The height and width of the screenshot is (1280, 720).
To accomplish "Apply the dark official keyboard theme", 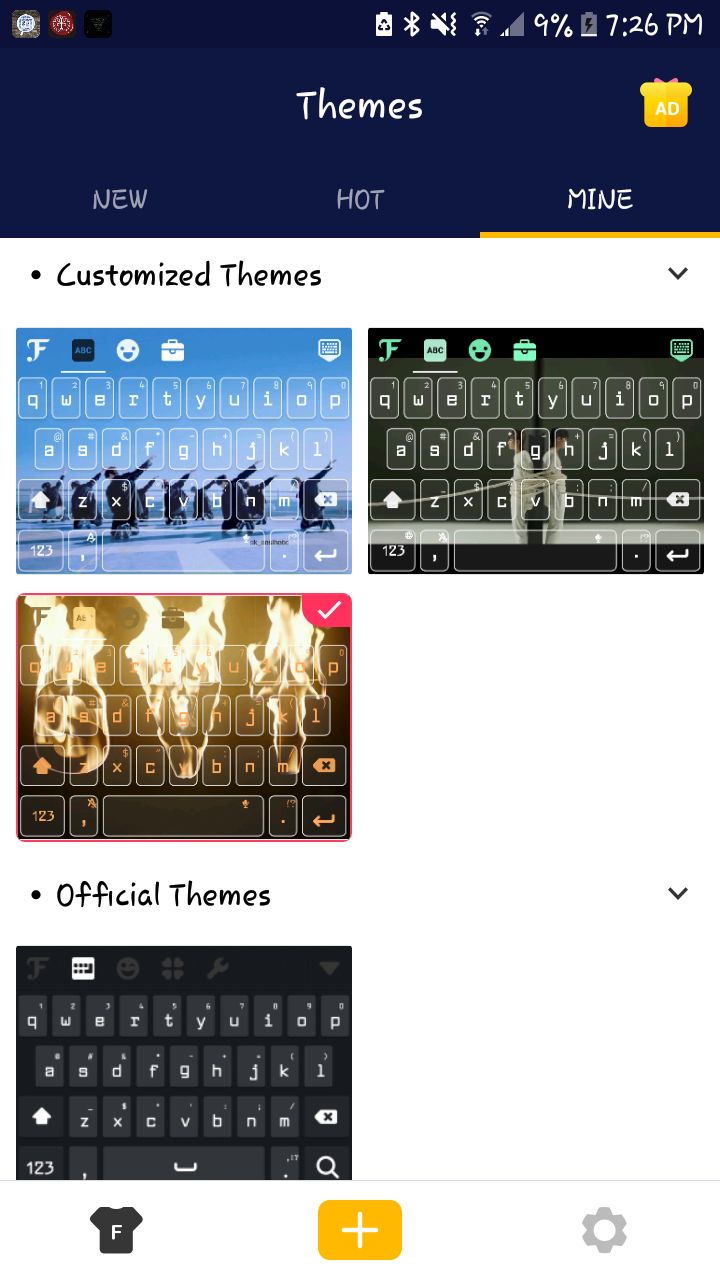I will 184,1063.
